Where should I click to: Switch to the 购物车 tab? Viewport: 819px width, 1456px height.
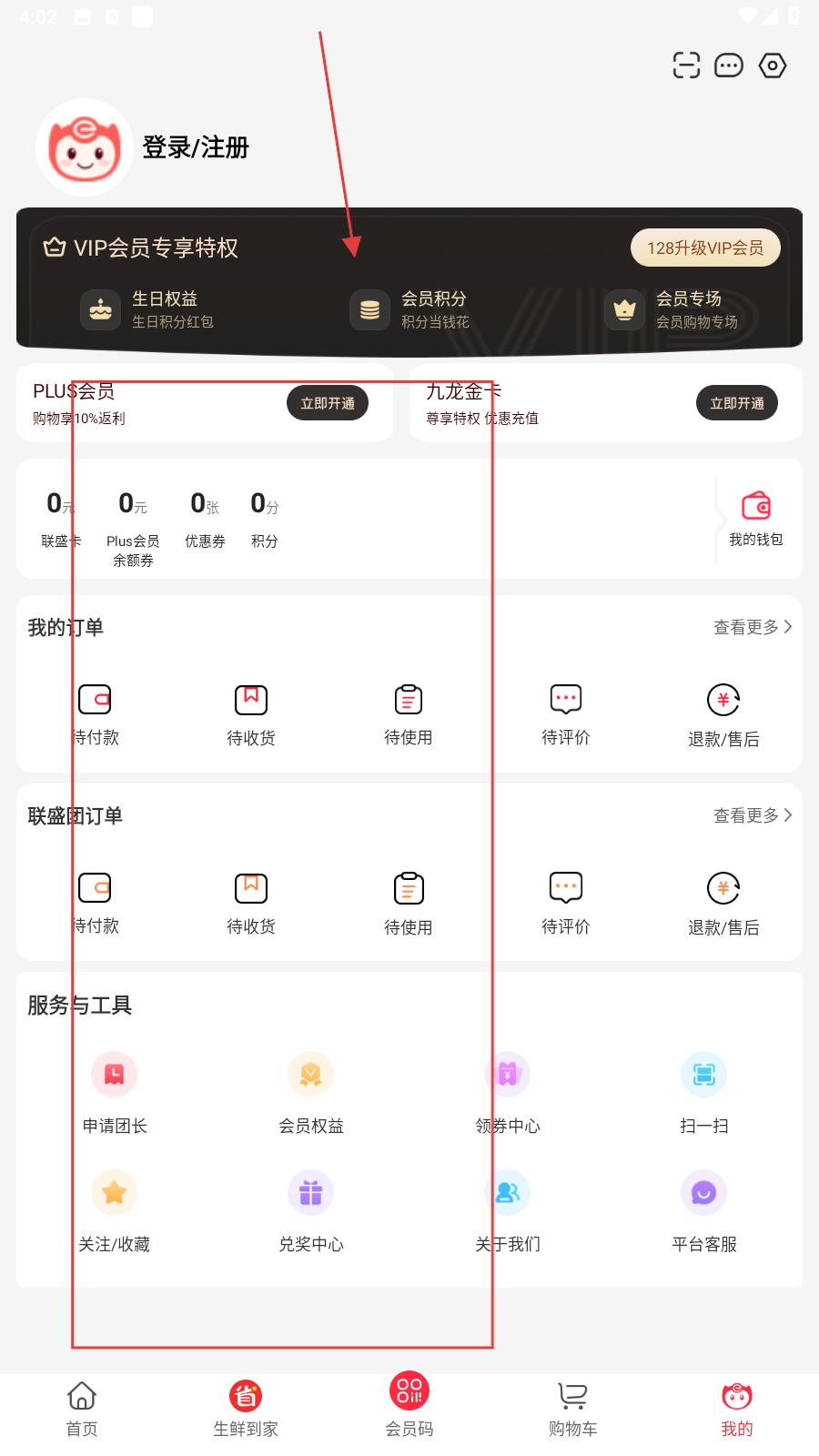(x=572, y=1409)
